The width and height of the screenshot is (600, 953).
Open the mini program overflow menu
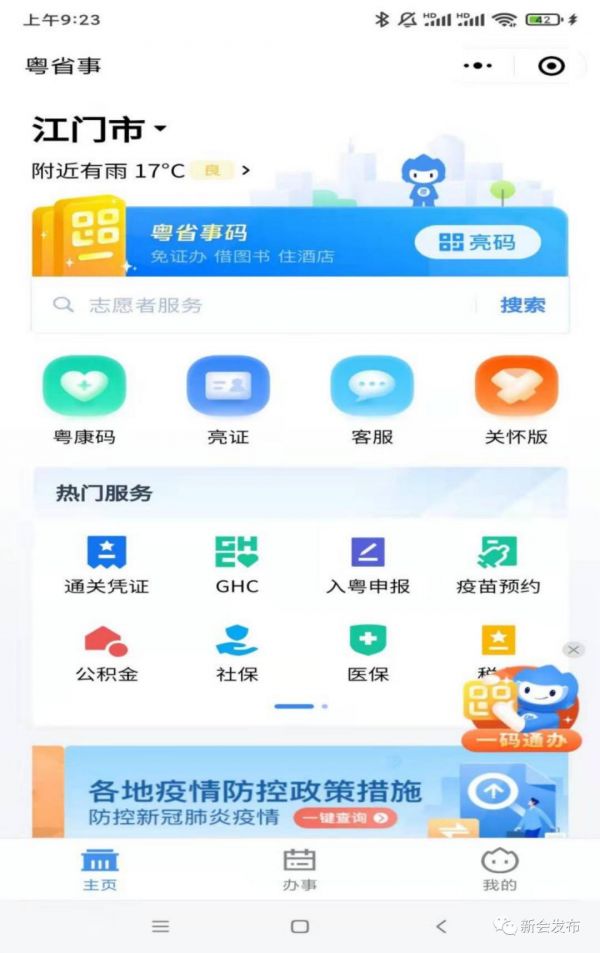[478, 66]
